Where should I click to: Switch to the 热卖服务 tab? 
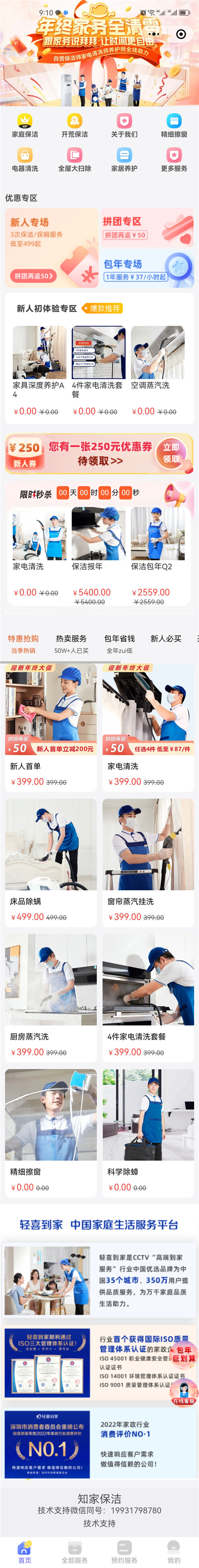(x=71, y=643)
